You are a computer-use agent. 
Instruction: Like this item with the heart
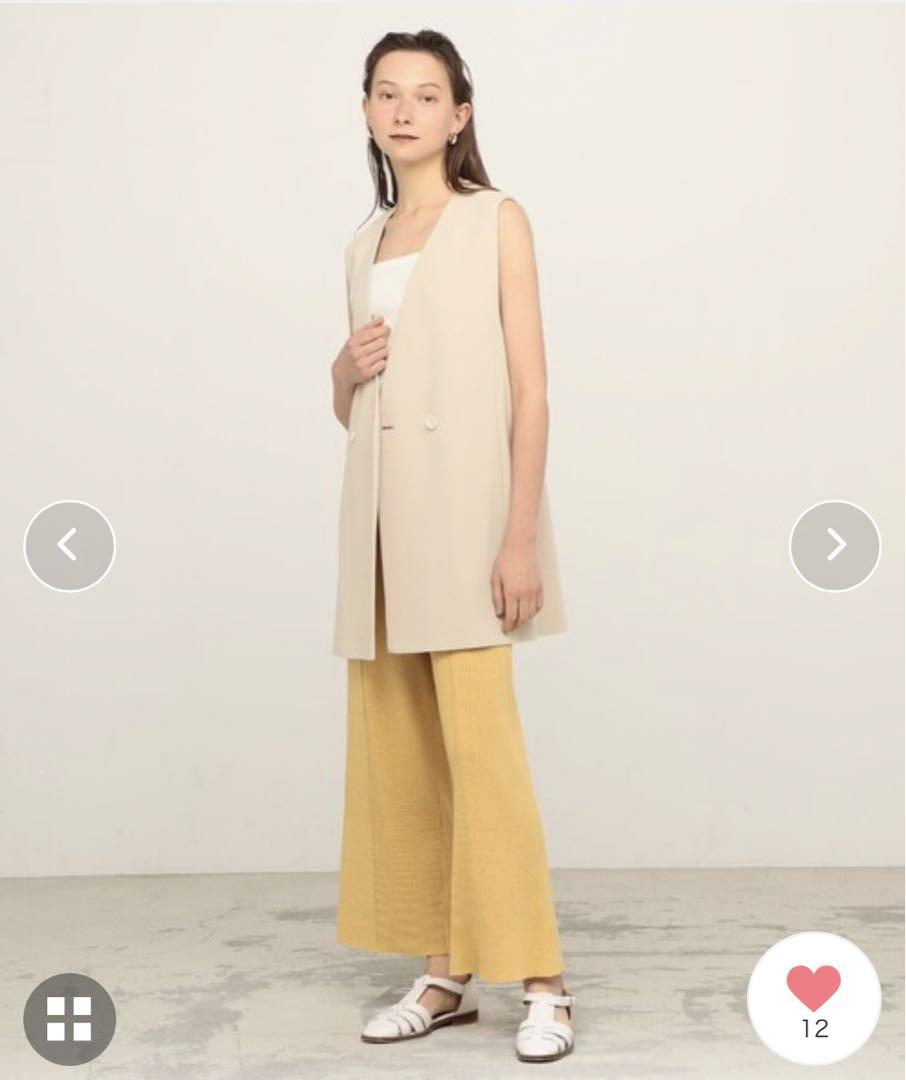[x=813, y=989]
